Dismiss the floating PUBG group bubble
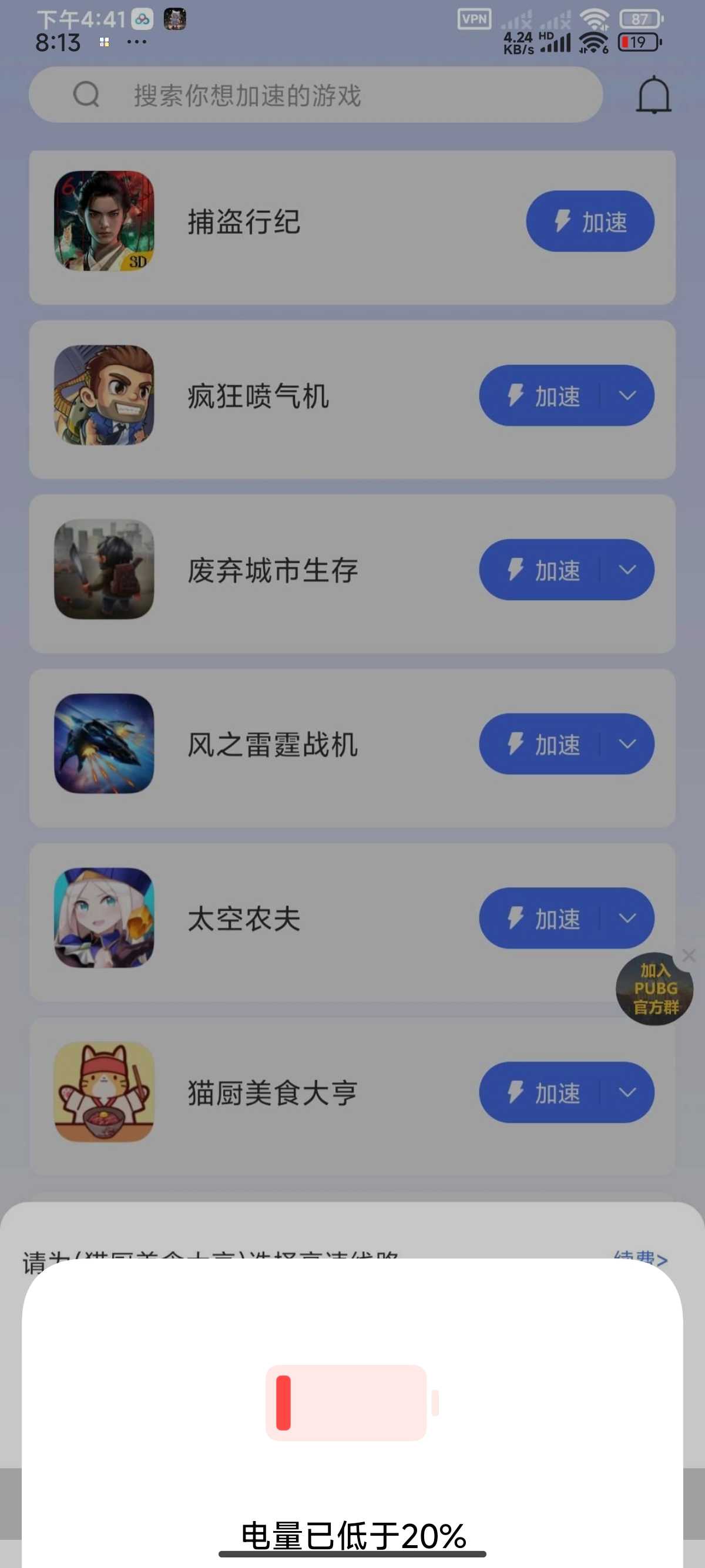Screen dimensions: 705x1568 pos(689,955)
